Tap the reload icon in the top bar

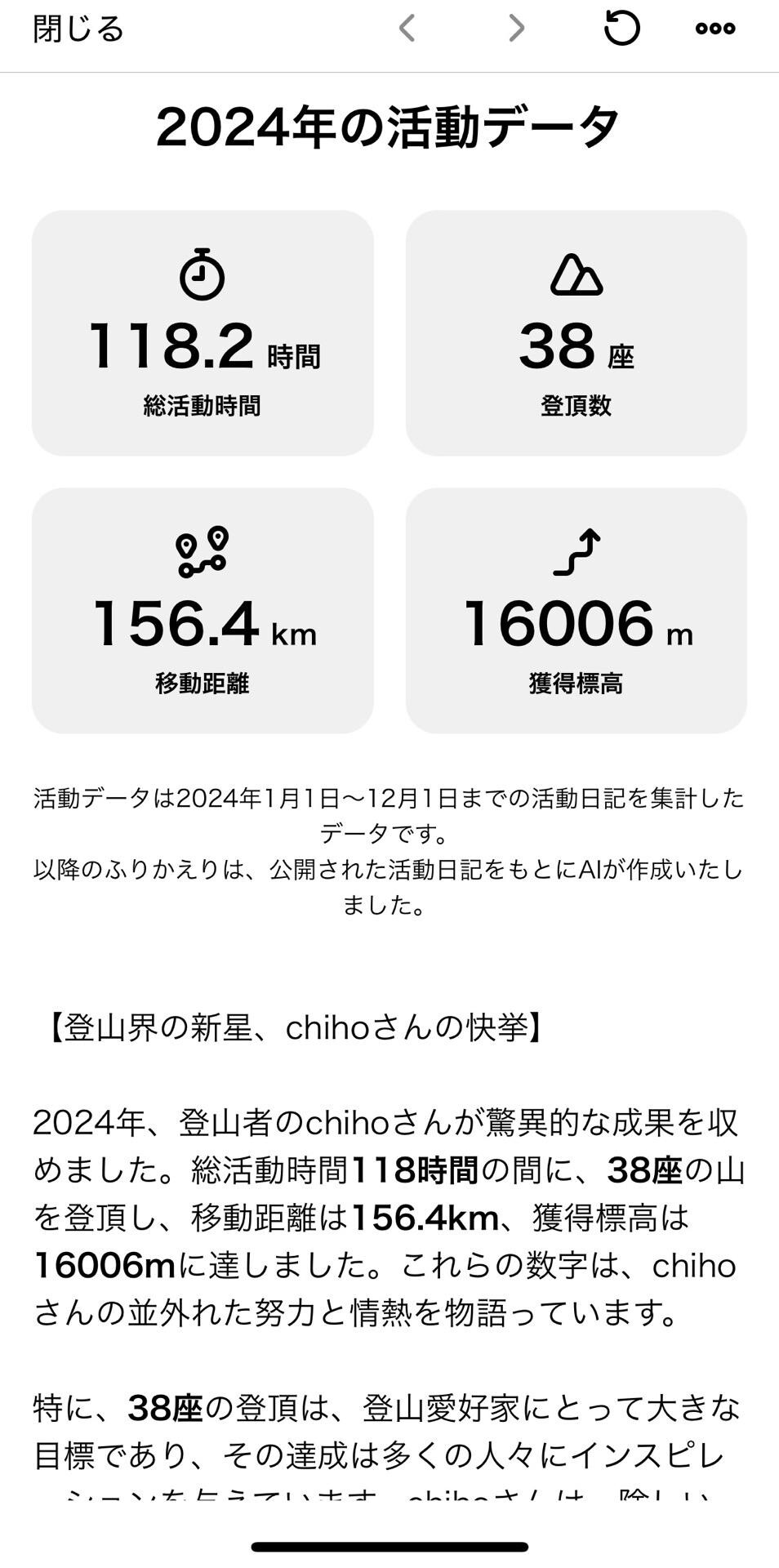point(622,27)
